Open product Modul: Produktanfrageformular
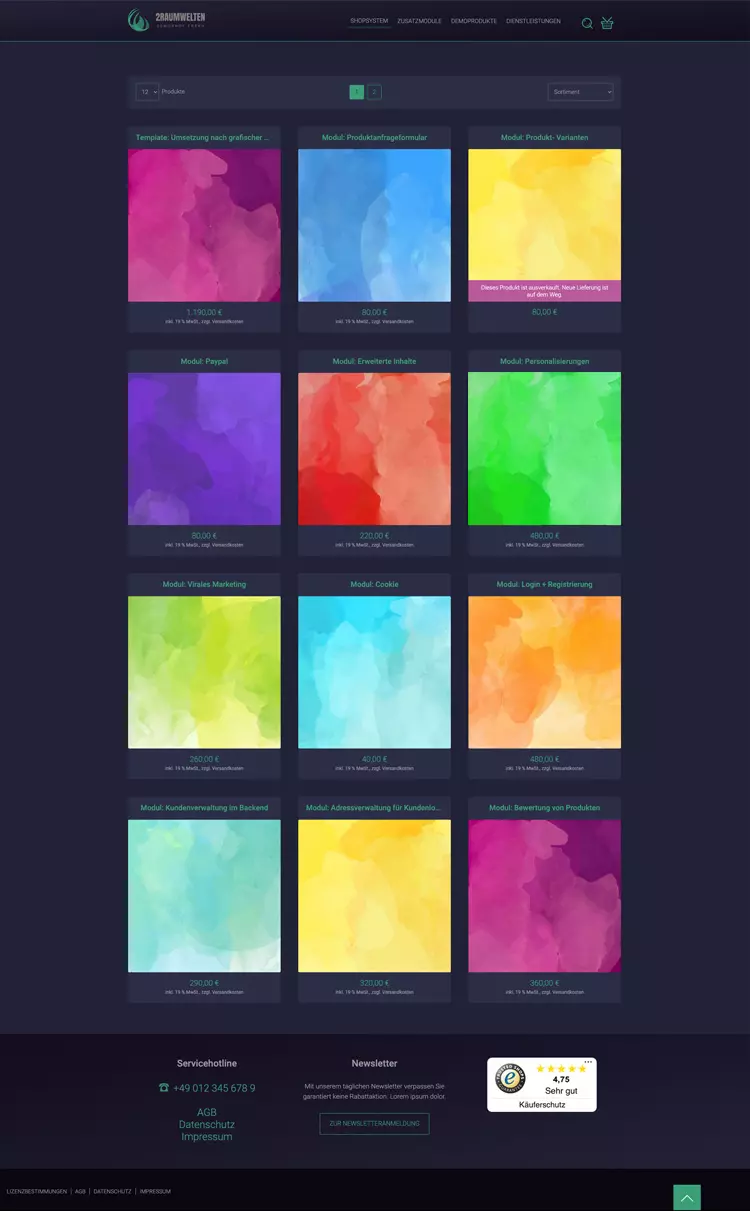 (374, 225)
